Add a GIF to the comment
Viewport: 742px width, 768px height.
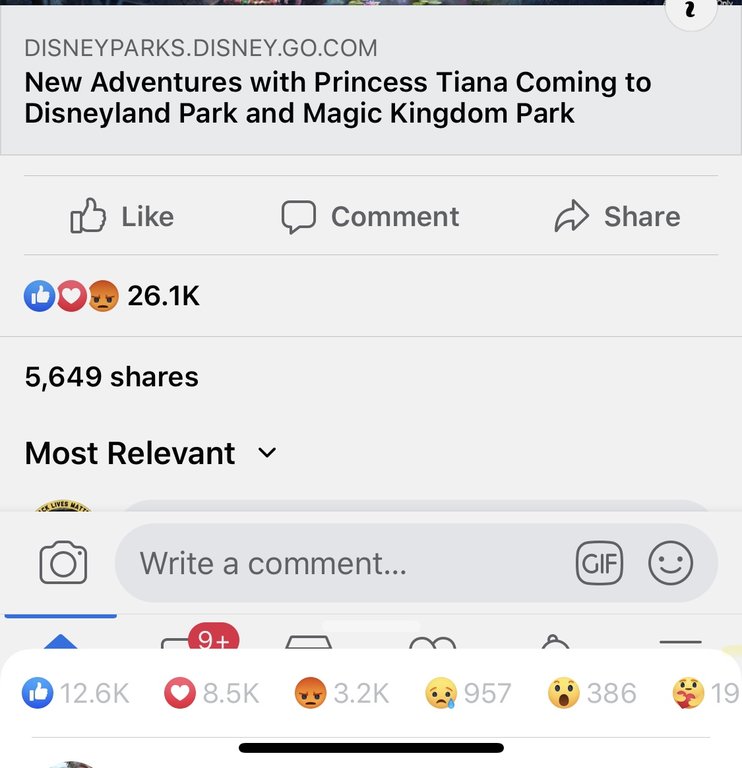(599, 563)
